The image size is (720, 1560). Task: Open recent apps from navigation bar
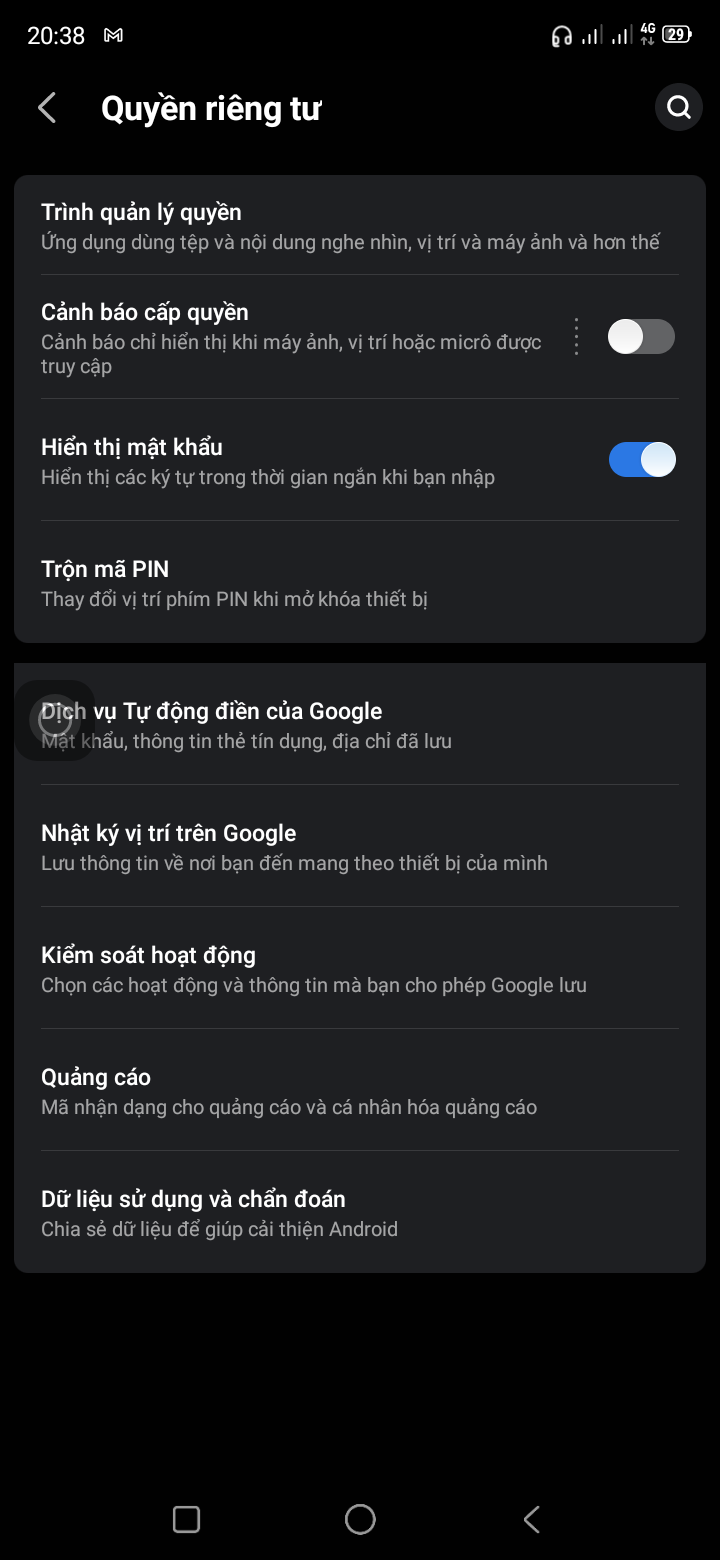point(187,1519)
